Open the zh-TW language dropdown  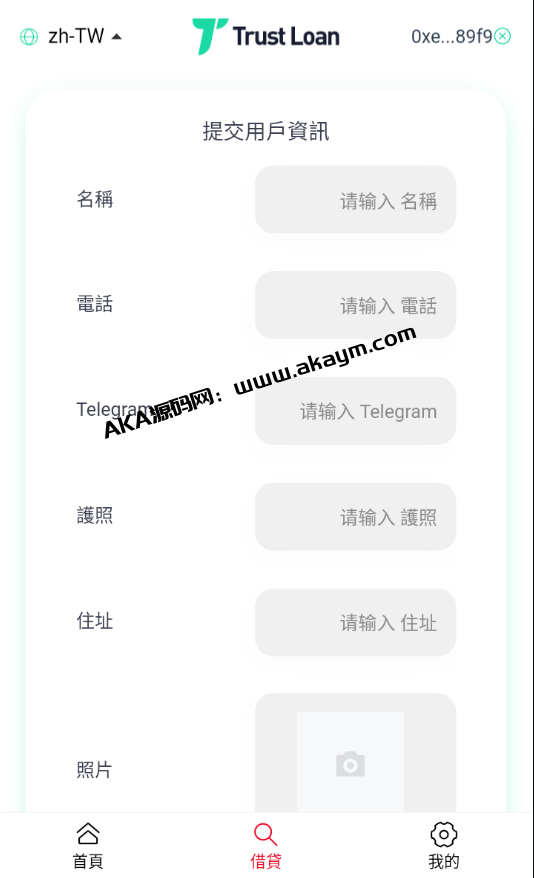pos(71,36)
